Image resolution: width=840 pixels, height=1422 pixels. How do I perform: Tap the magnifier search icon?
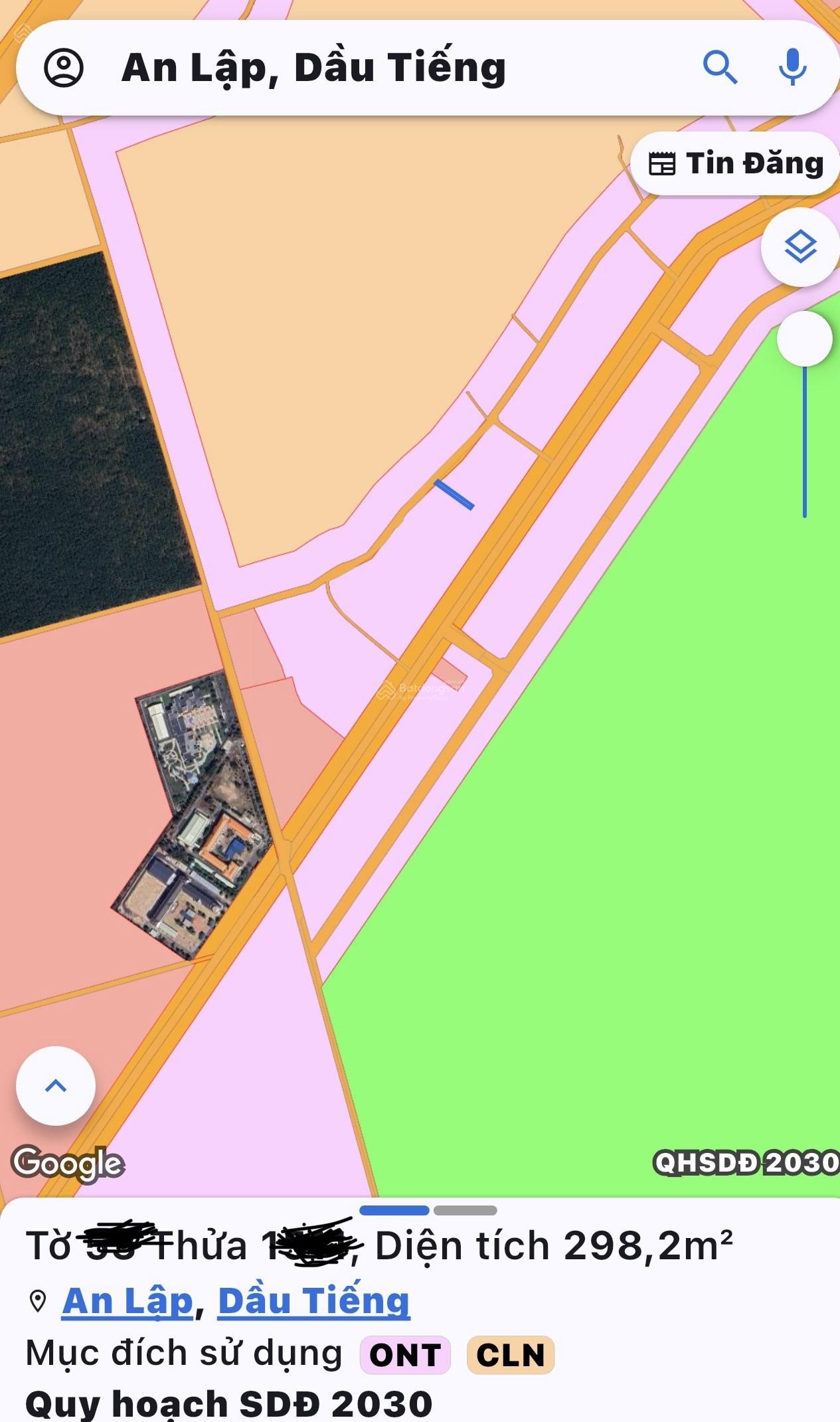[720, 67]
